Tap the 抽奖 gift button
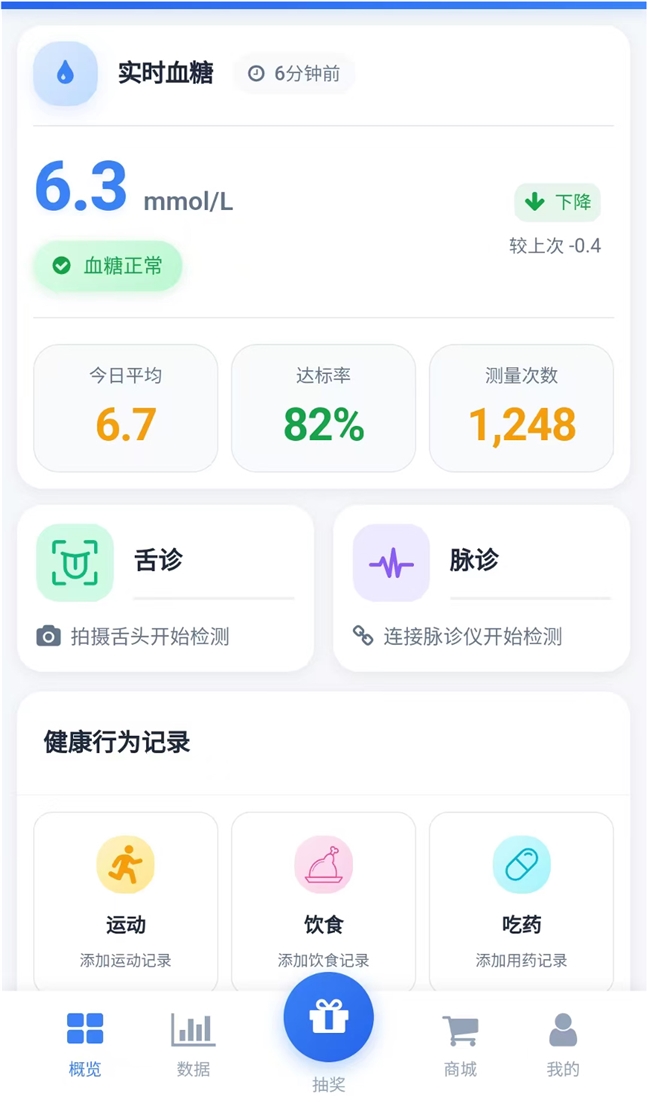Image resolution: width=650 pixels, height=1102 pixels. coord(328,1018)
